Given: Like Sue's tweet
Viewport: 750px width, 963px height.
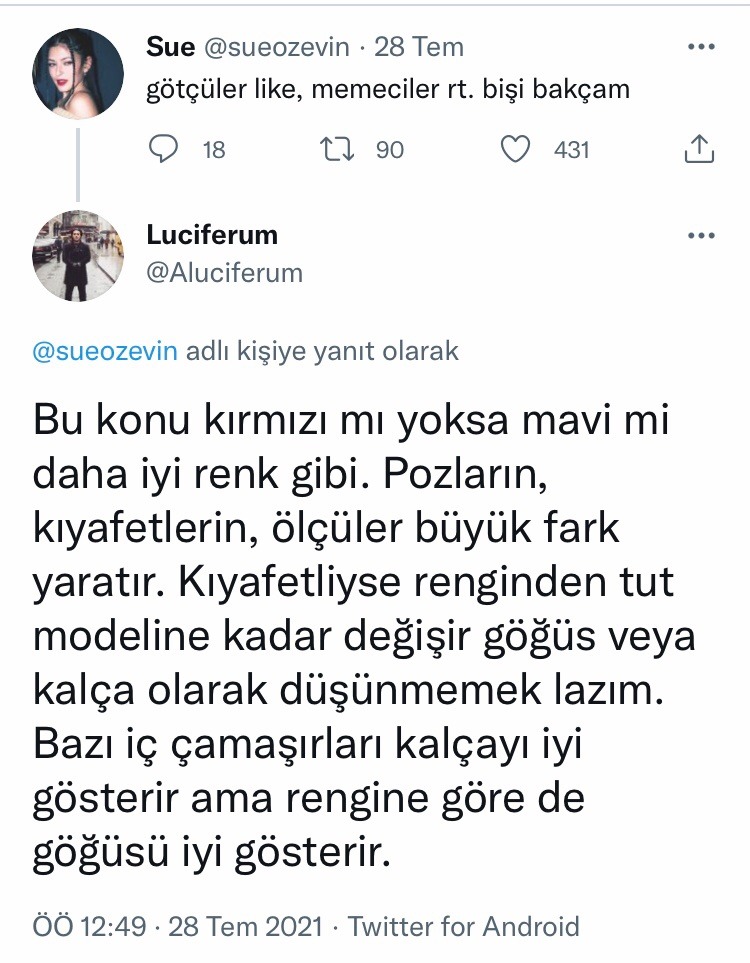Looking at the screenshot, I should [515, 150].
